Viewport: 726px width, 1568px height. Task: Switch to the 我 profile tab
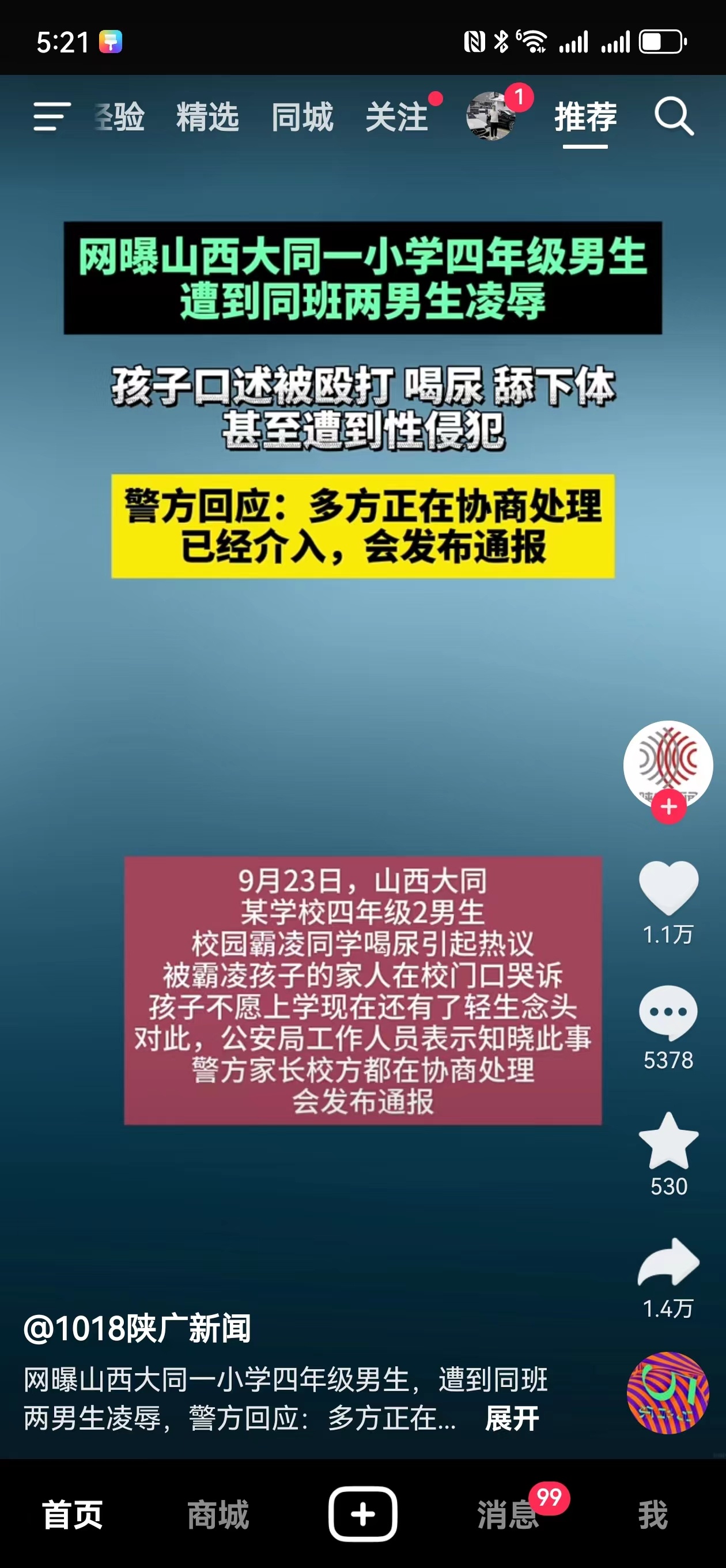pyautogui.click(x=653, y=1514)
